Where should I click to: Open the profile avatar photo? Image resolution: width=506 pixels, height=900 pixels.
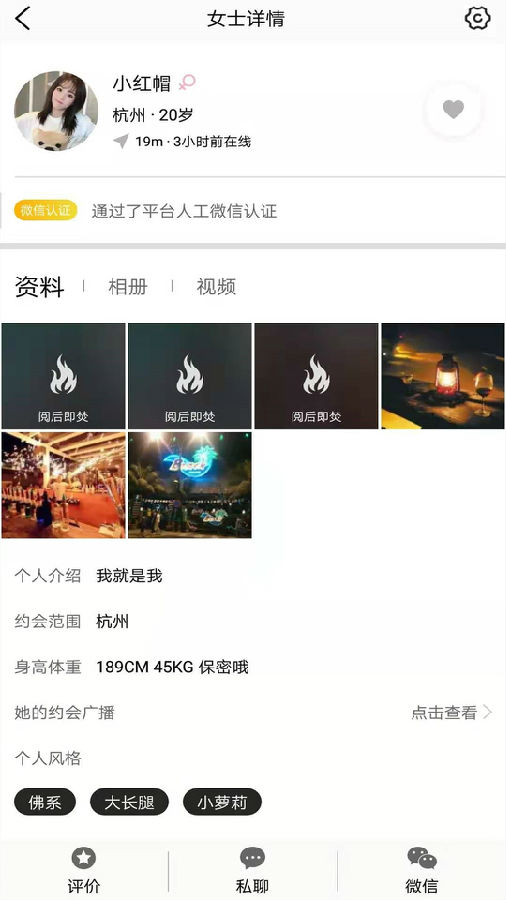56,111
